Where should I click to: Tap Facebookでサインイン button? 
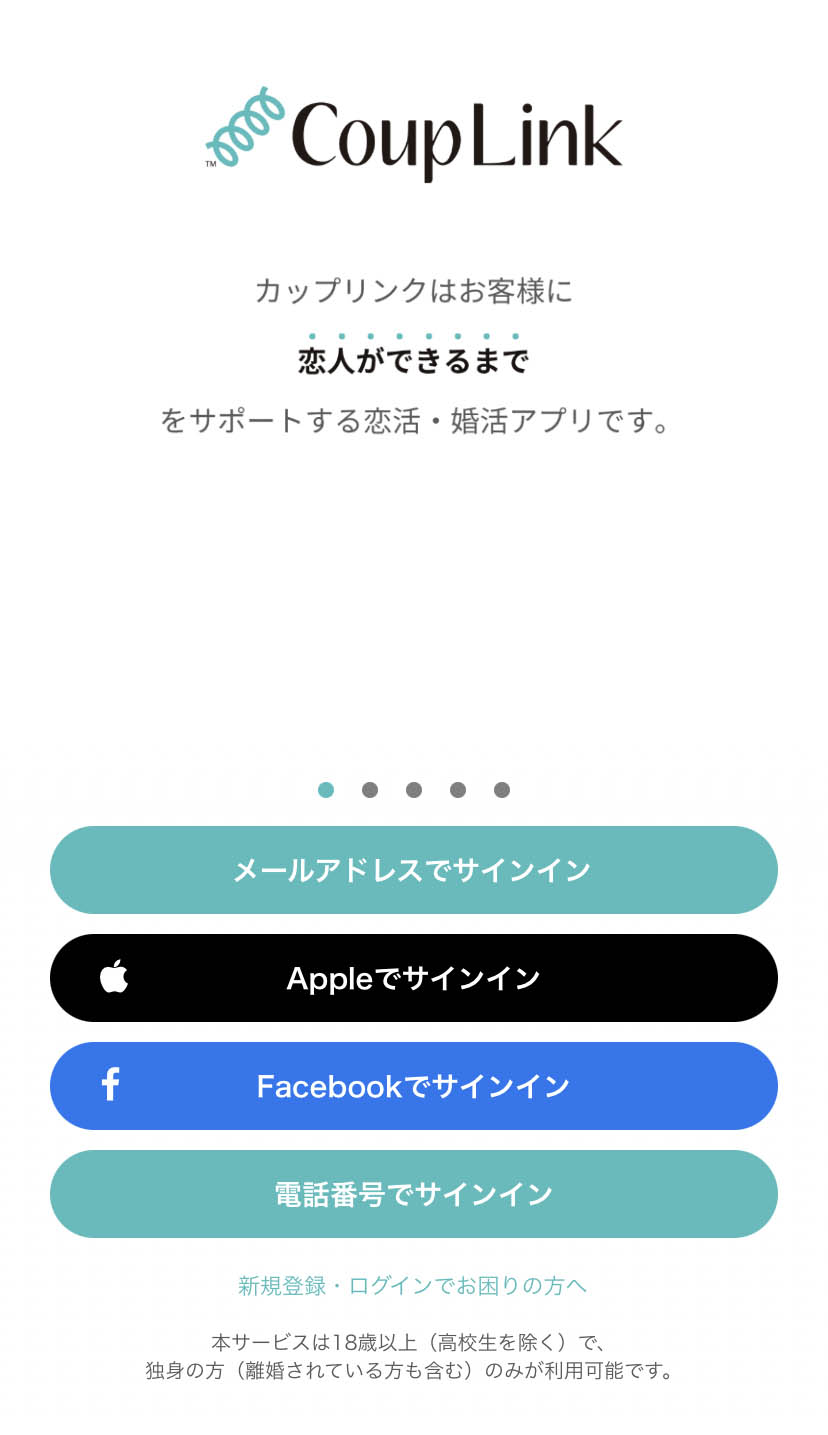click(x=414, y=1086)
